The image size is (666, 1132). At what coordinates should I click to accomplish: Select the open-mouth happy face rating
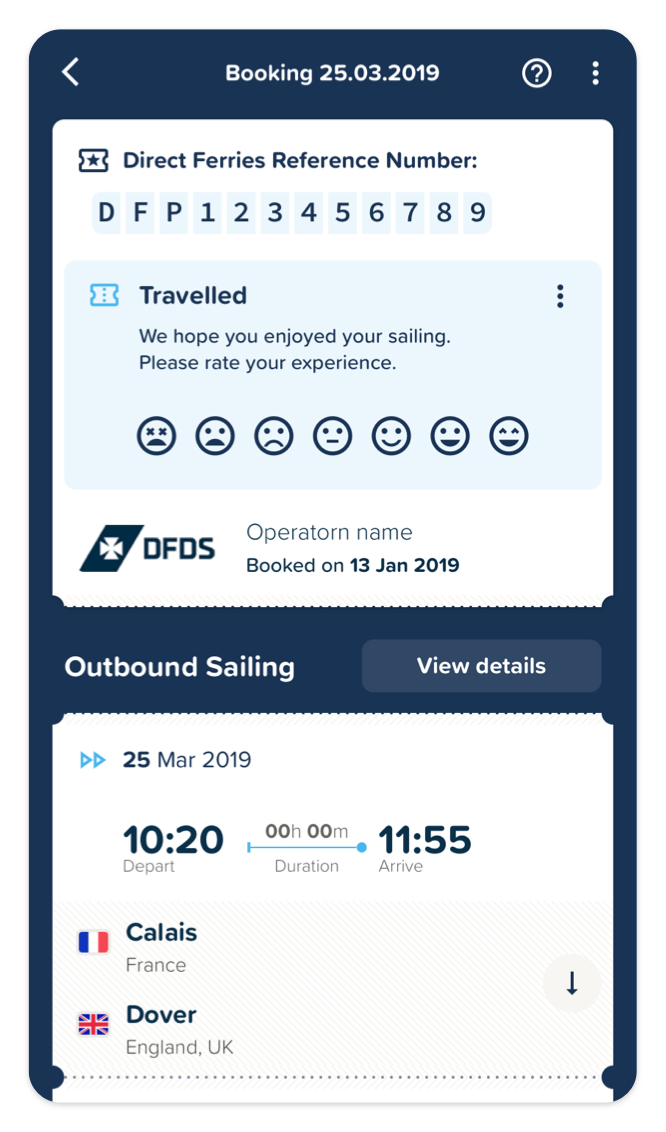(450, 436)
